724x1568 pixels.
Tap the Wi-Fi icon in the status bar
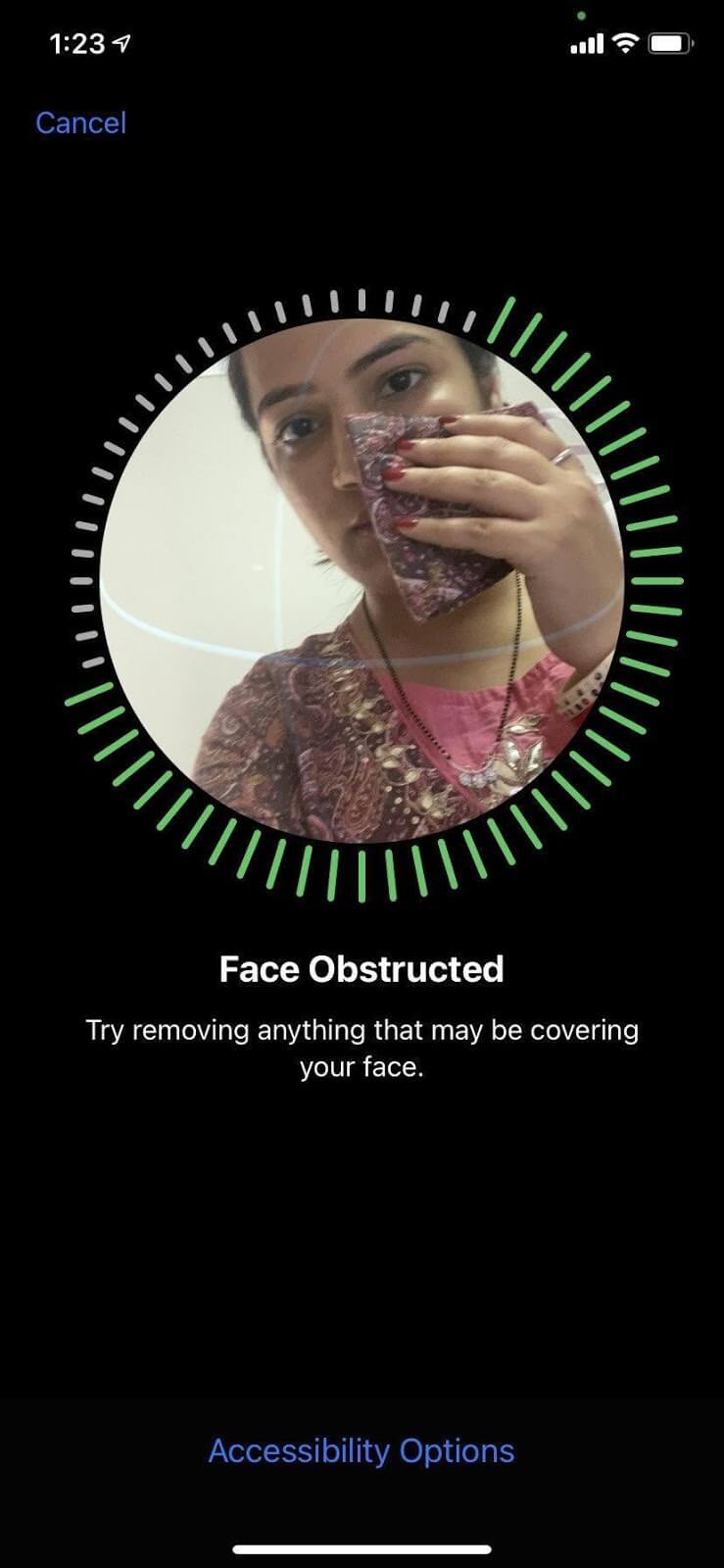627,43
